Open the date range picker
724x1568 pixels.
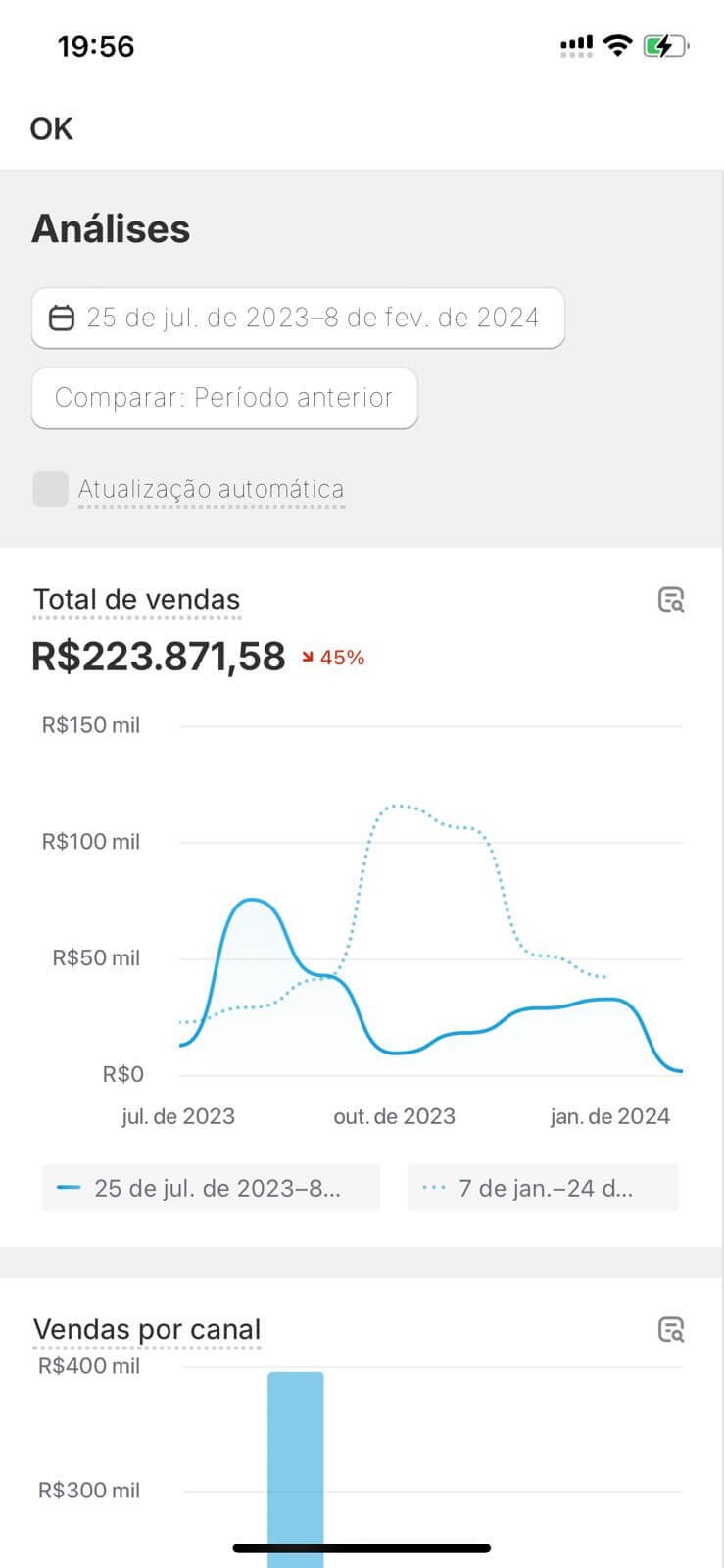coord(298,318)
